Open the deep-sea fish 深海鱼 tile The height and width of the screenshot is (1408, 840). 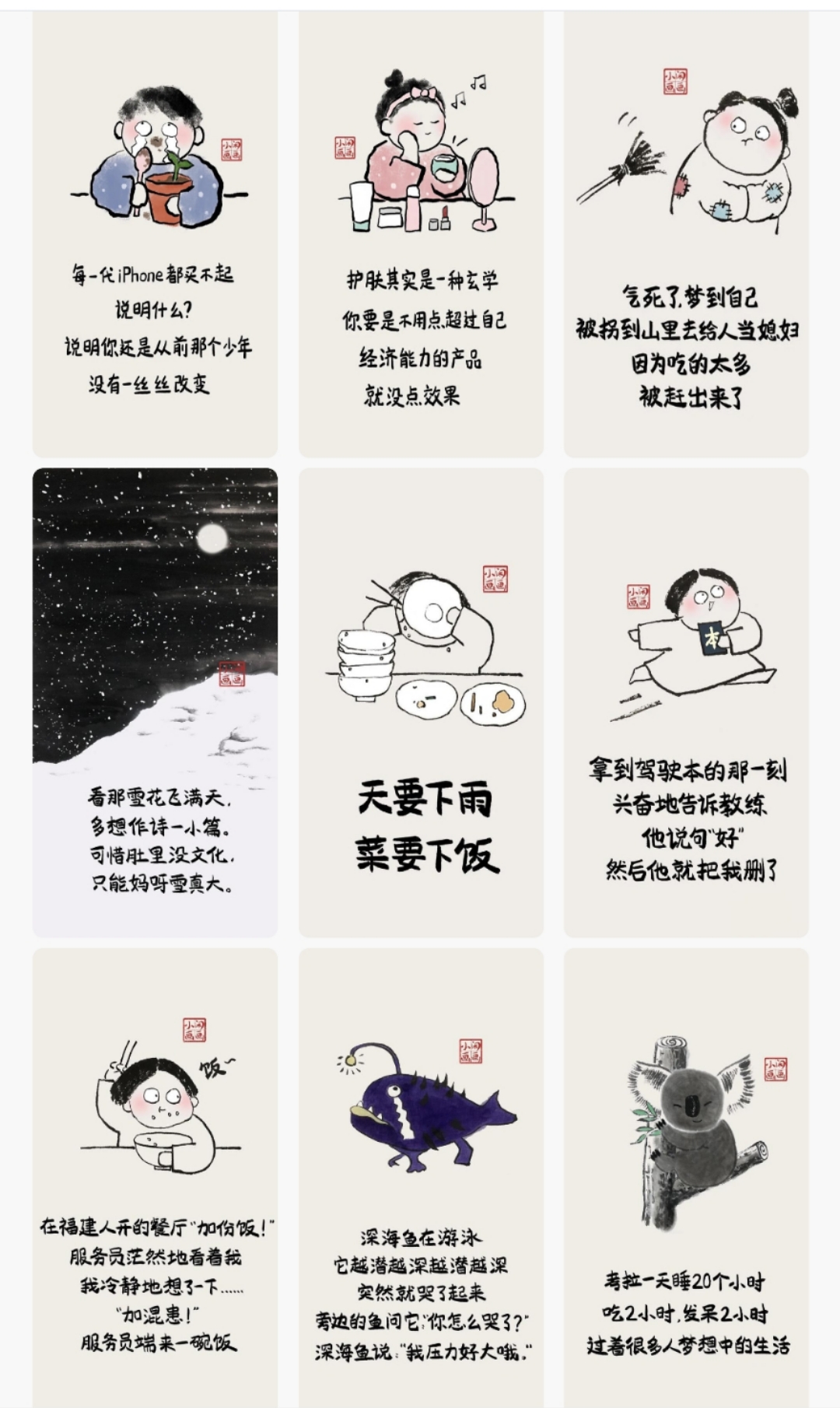tap(421, 1175)
